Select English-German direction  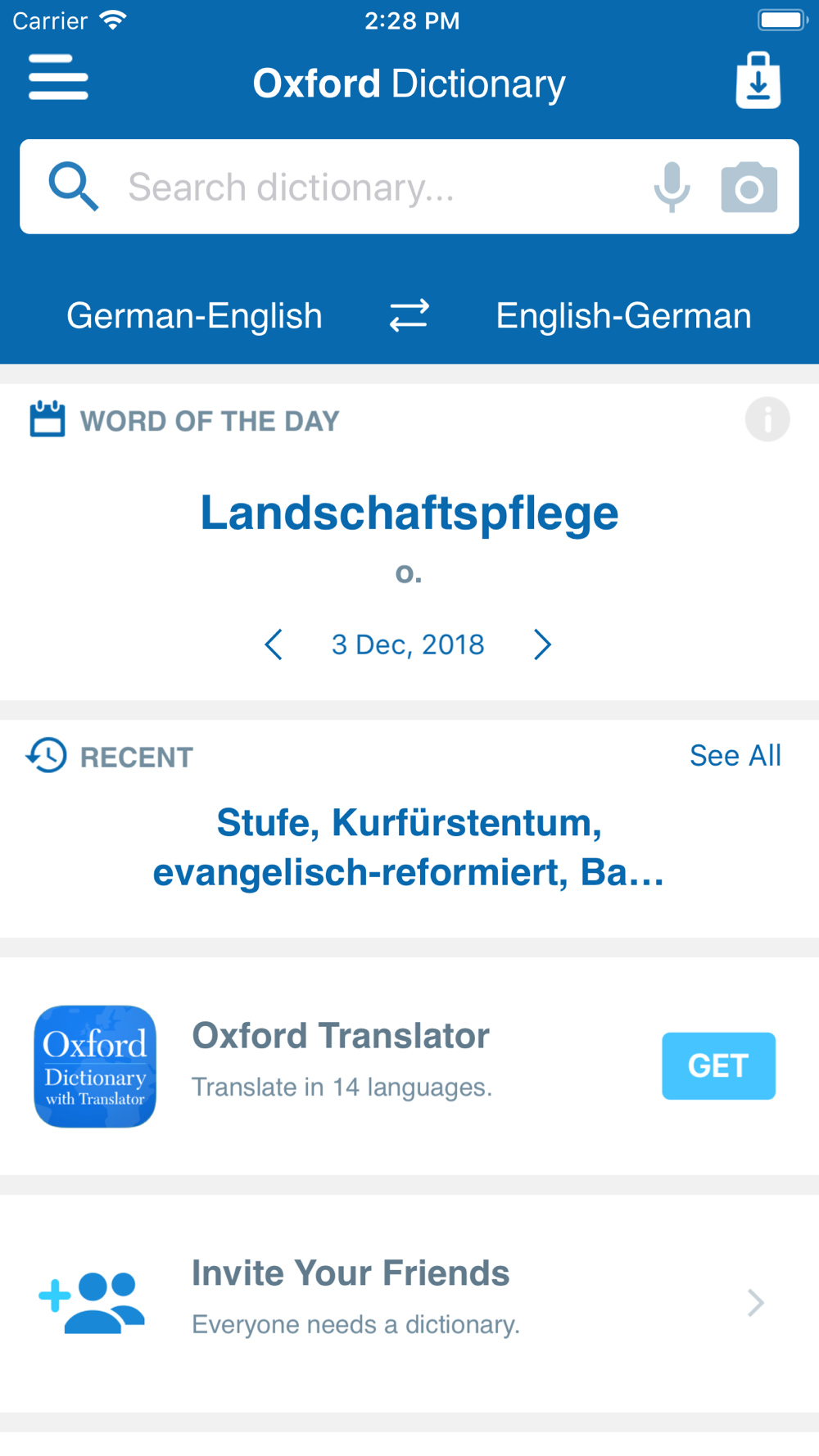[623, 316]
